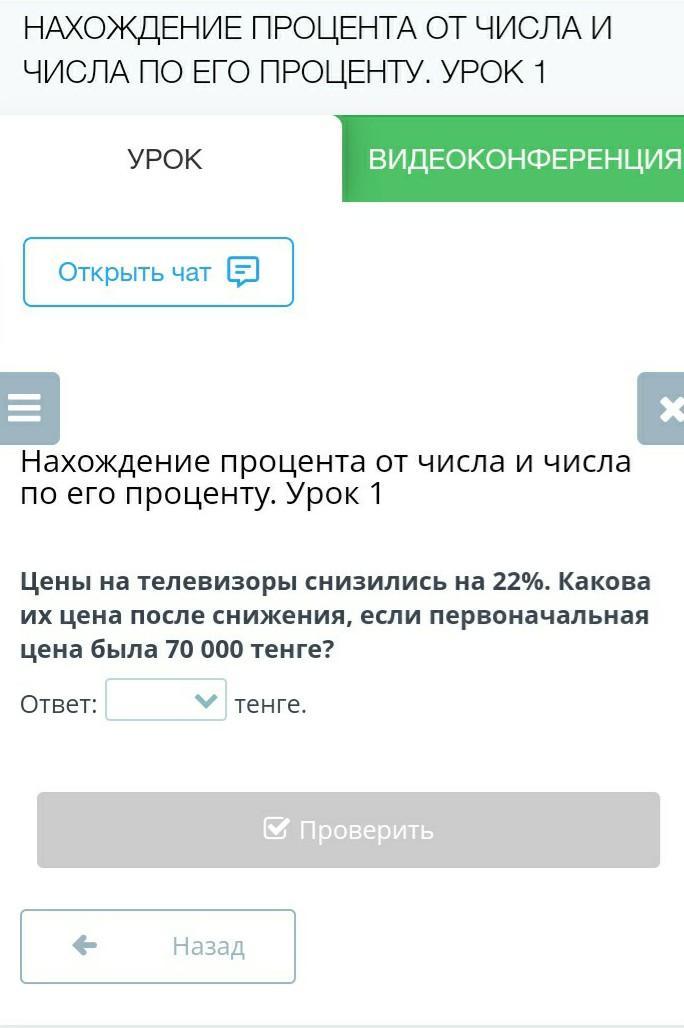The height and width of the screenshot is (1028, 684).
Task: Open the hamburger side menu
Action: tap(28, 408)
